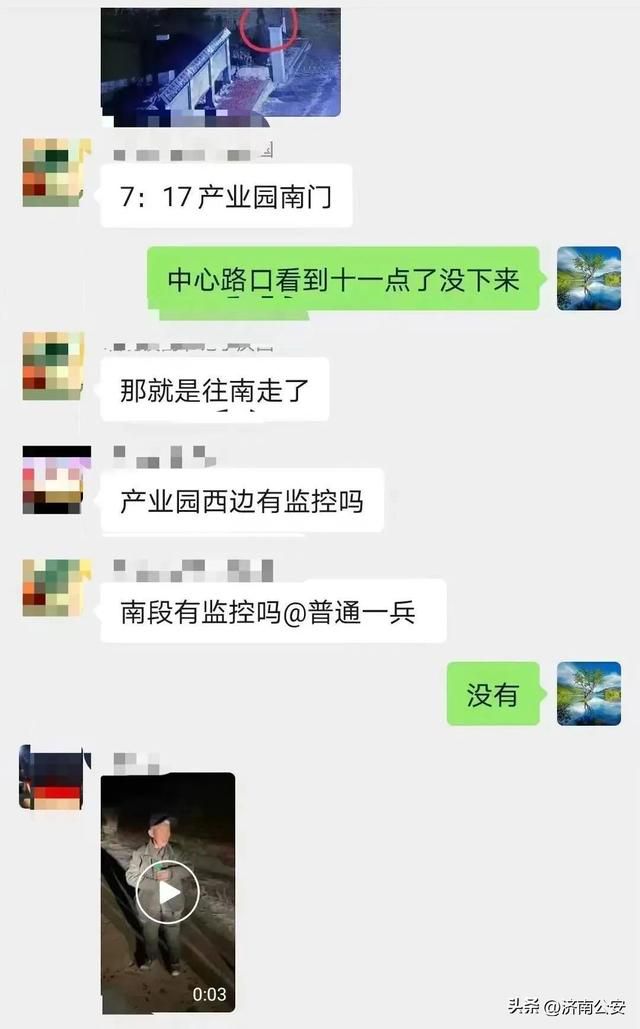Screen dimensions: 640x1029
Task: Play the 0:03 video message
Action: coord(167,892)
